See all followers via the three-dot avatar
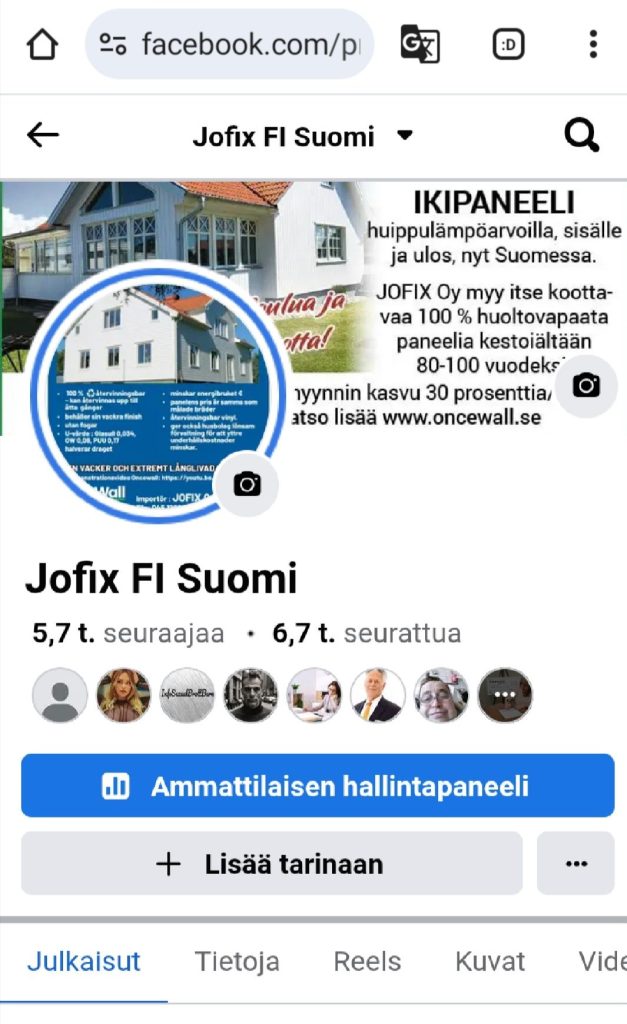627x1024 pixels. [505, 695]
